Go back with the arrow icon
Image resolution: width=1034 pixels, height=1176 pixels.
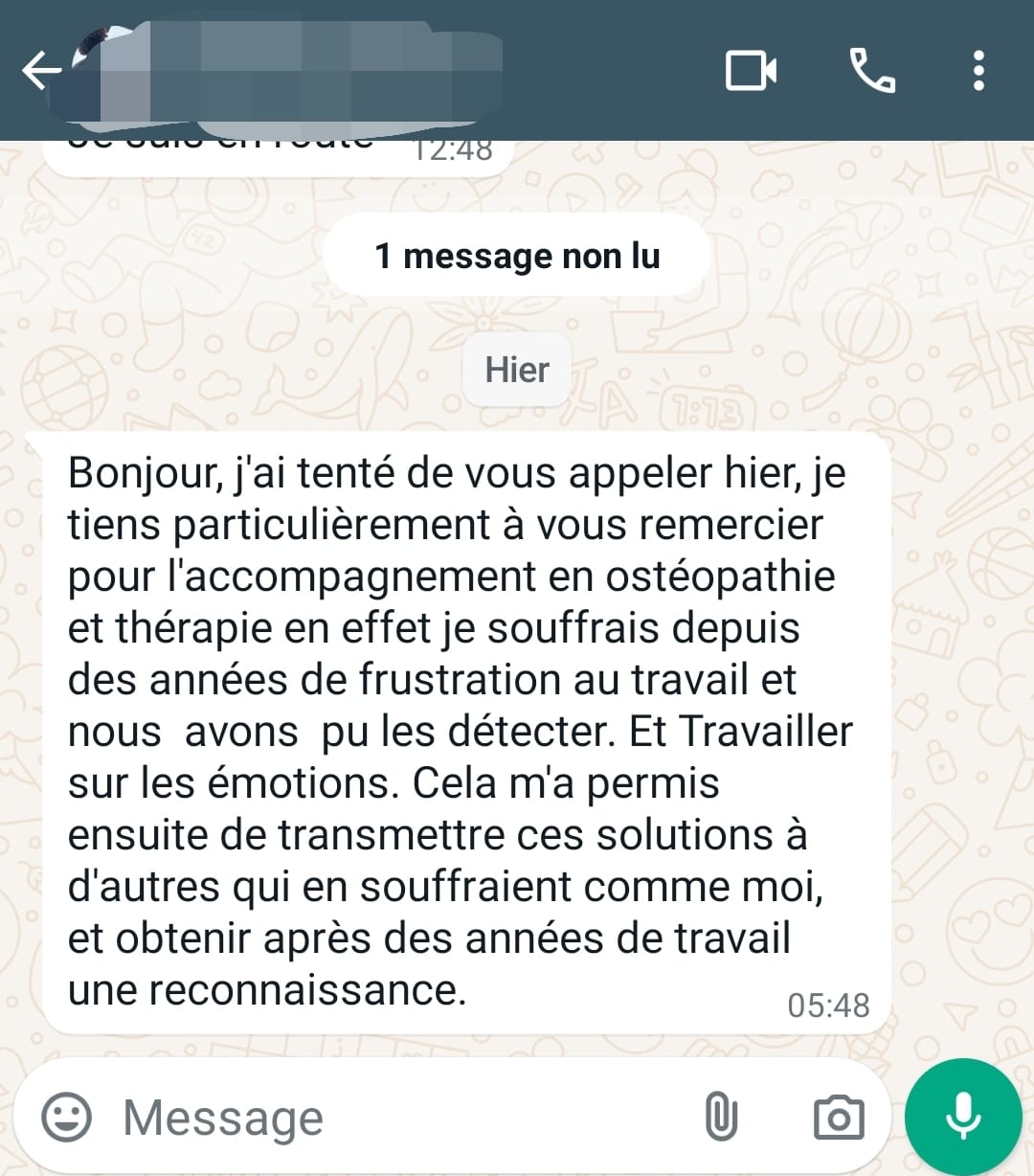coord(40,71)
